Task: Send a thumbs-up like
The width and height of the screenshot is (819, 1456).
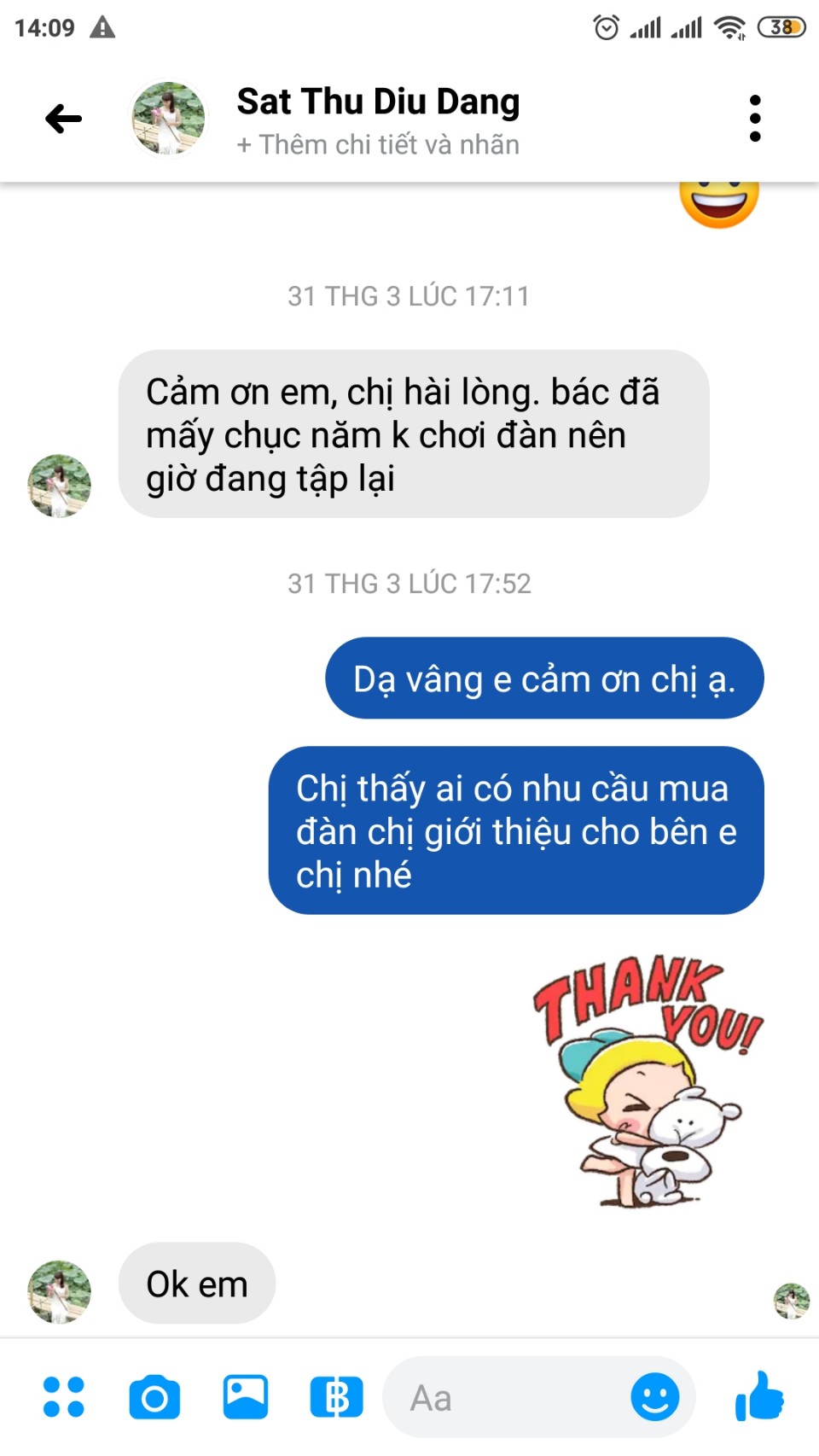Action: [x=759, y=1396]
